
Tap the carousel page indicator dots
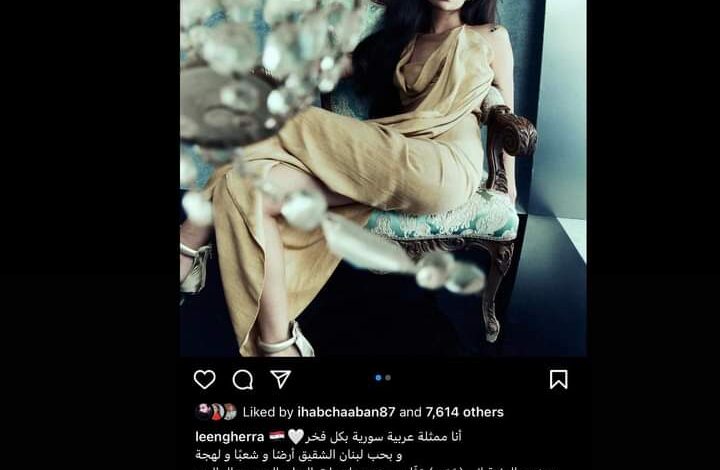tap(383, 378)
